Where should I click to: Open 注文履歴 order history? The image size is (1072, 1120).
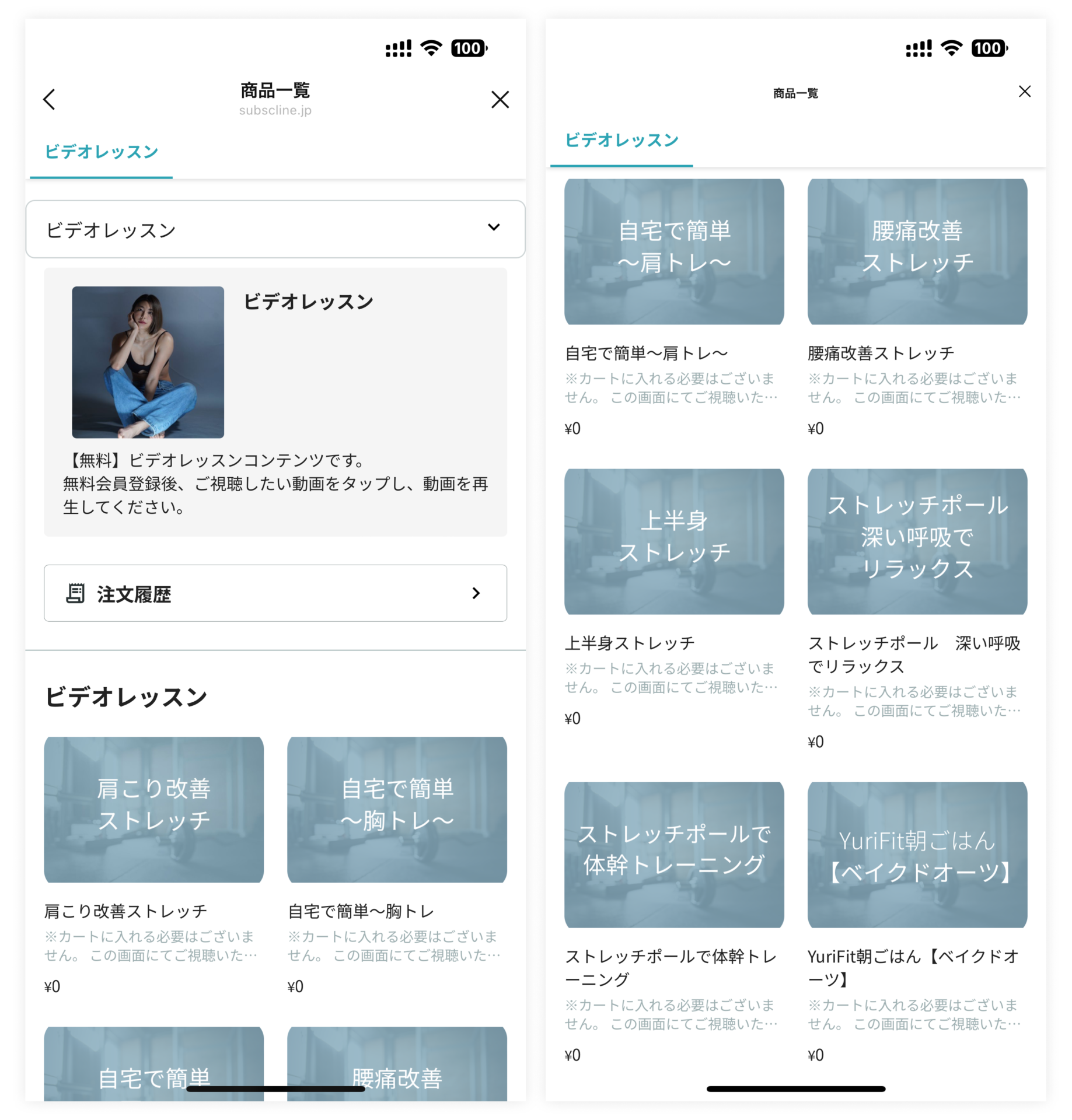[275, 593]
